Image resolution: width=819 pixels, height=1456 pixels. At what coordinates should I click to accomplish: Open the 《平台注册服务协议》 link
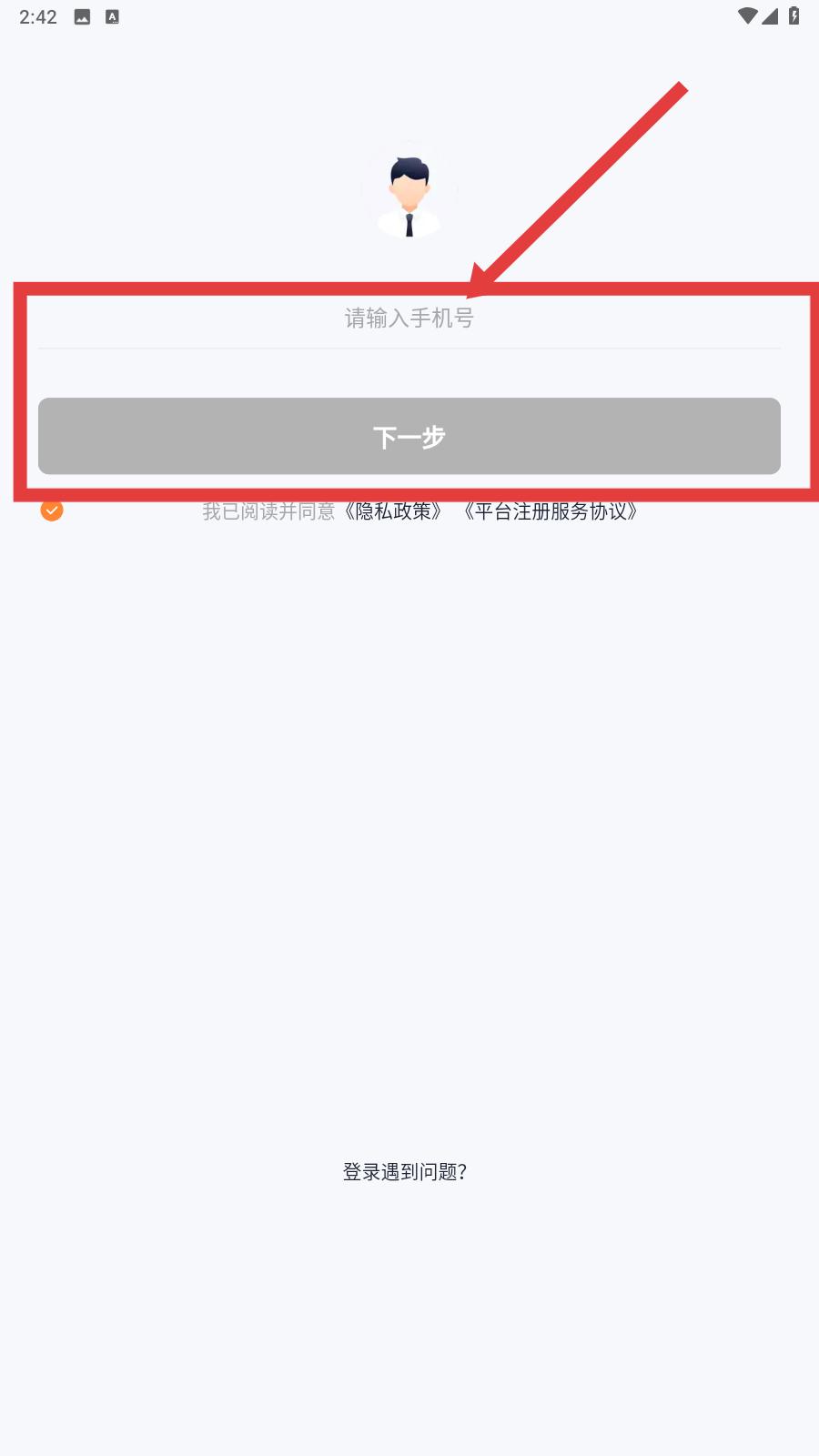551,511
